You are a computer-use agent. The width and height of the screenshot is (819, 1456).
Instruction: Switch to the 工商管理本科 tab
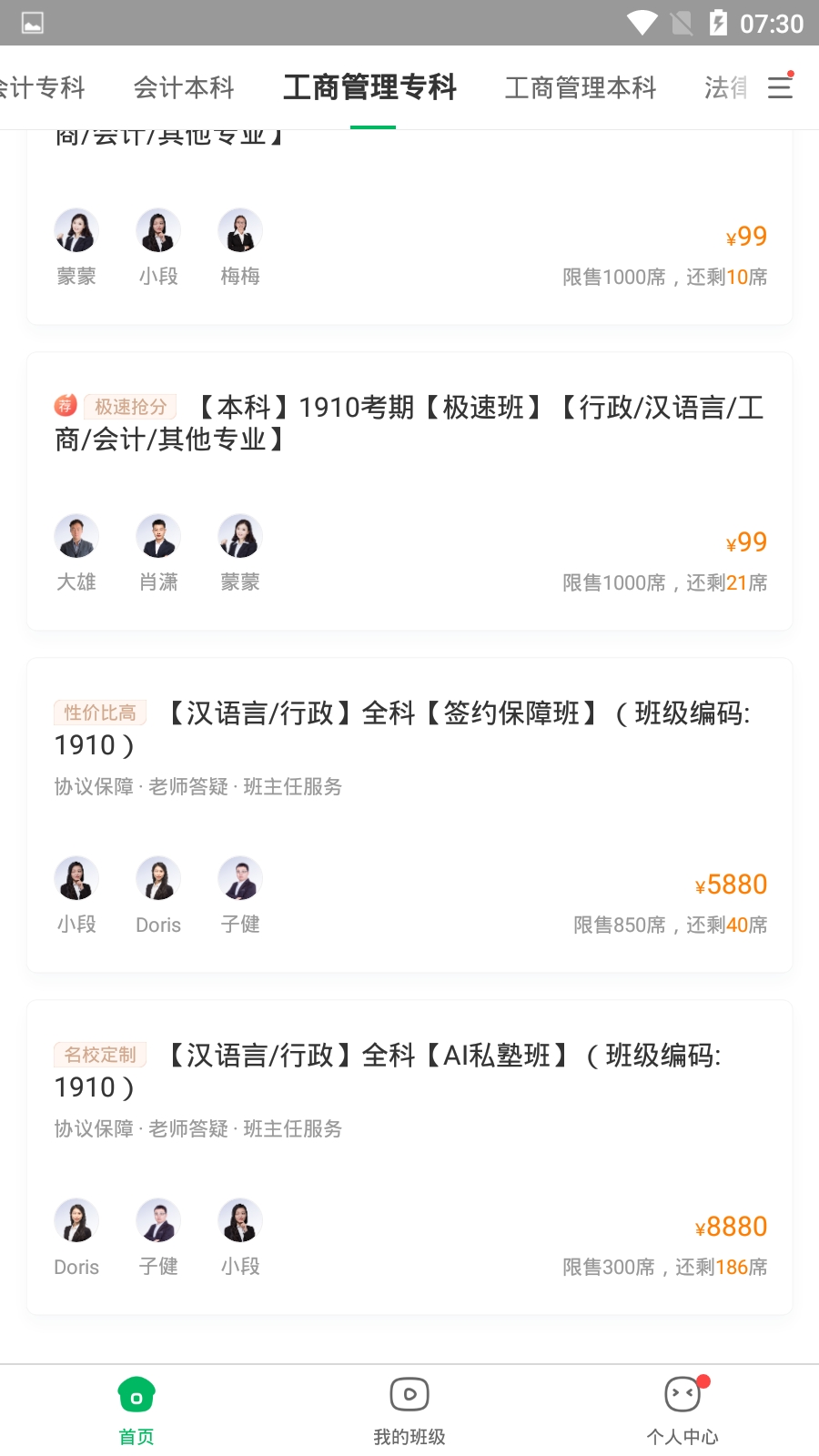[x=581, y=87]
